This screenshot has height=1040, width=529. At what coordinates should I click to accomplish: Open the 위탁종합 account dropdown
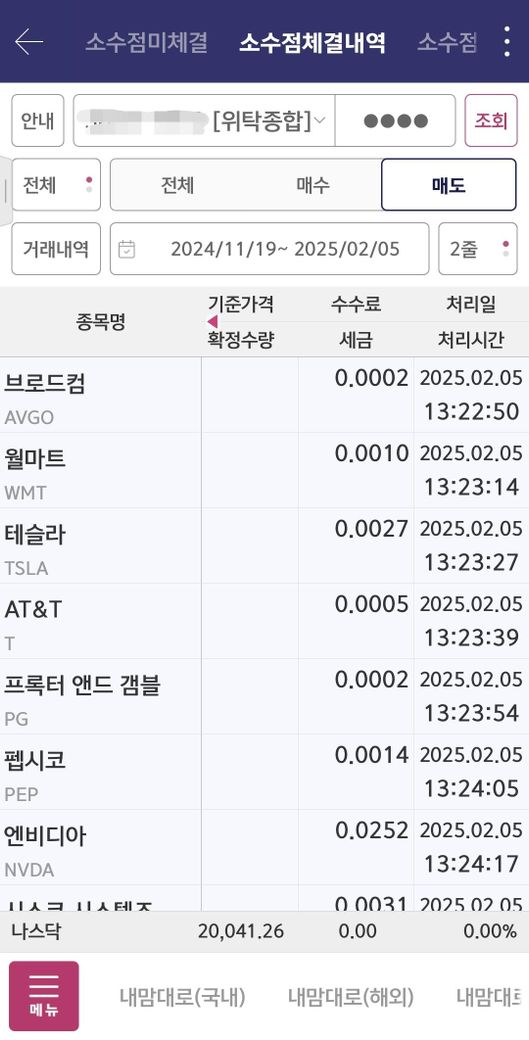204,121
